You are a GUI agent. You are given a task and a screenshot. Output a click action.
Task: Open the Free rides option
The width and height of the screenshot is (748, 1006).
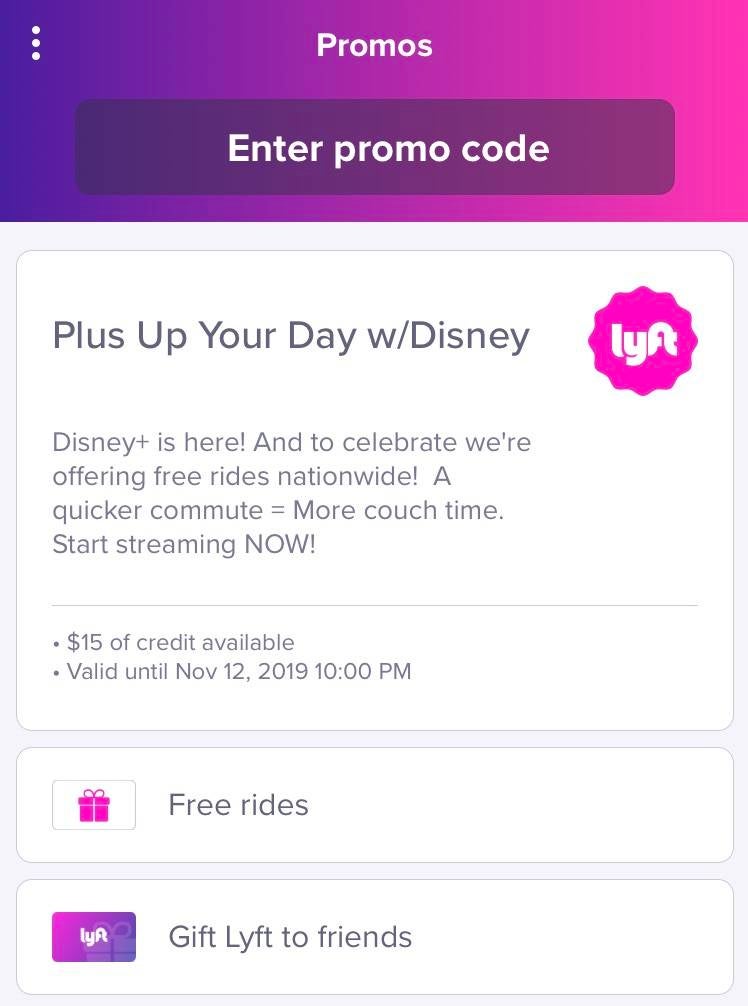click(x=374, y=805)
